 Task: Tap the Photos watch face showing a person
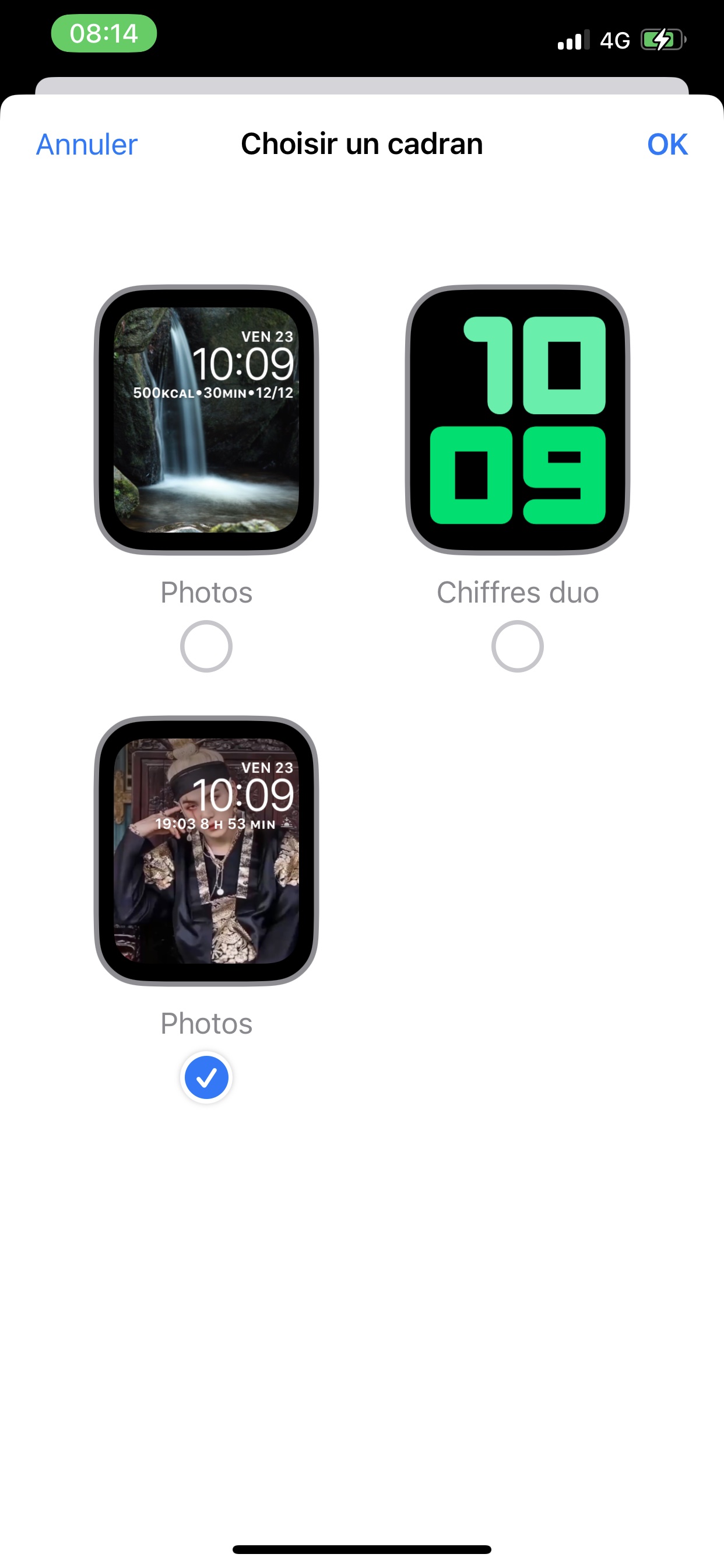[206, 850]
